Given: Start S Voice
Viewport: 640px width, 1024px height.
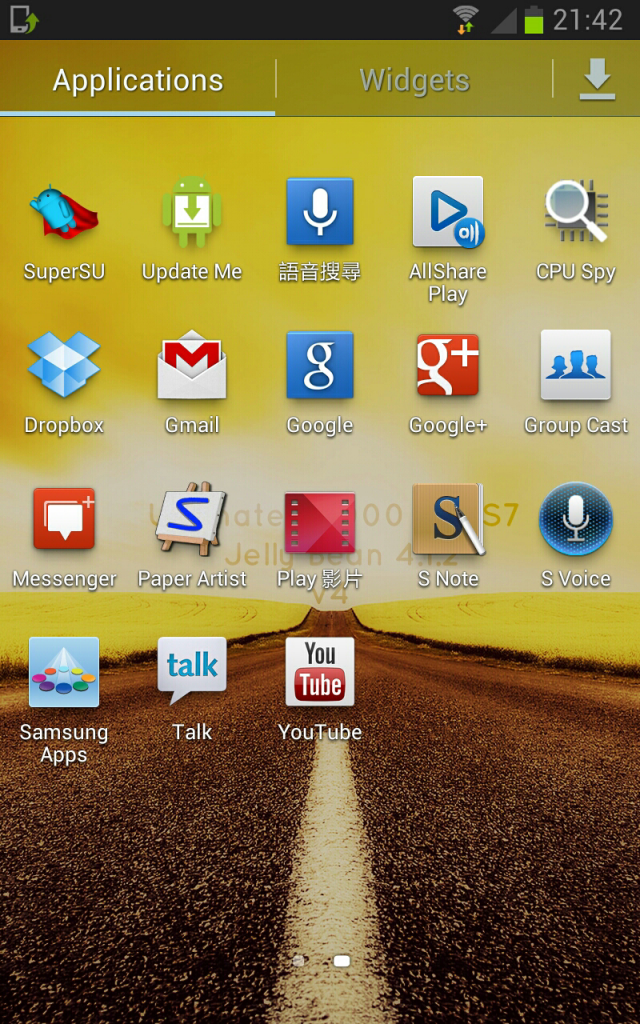Looking at the screenshot, I should 576,520.
